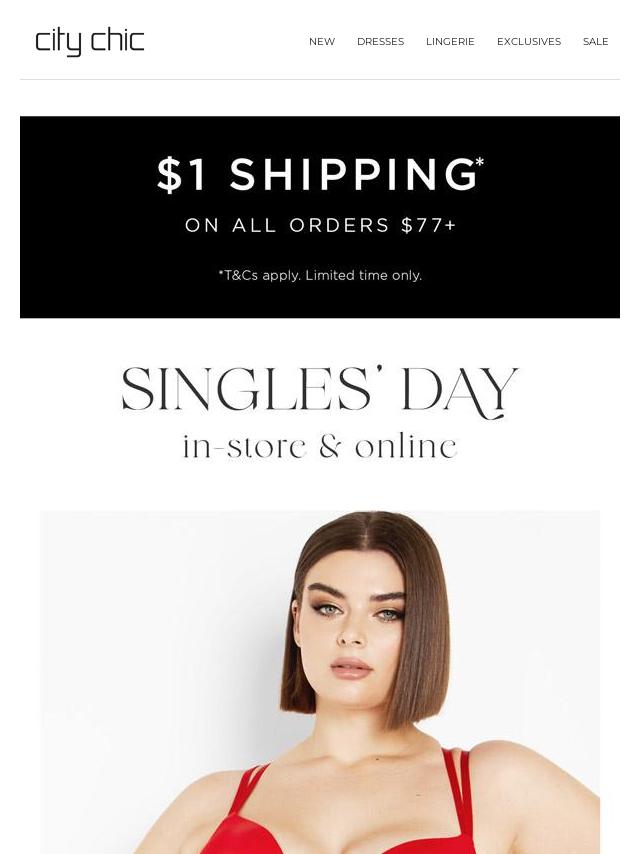640x854 pixels.
Task: Browse the EXCLUSIVES link
Action: [528, 42]
